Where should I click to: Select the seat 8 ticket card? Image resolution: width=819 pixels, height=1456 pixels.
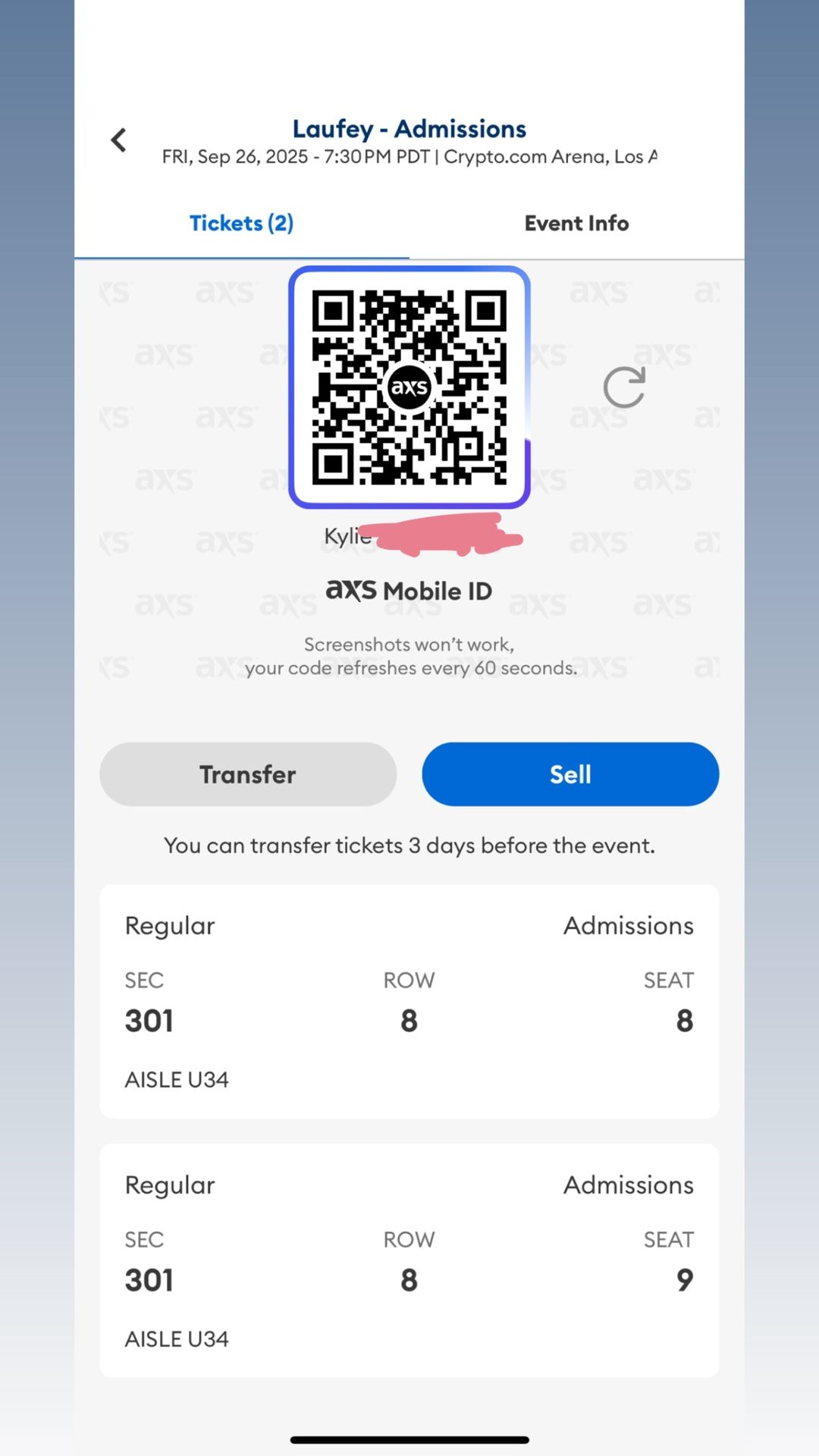click(409, 1001)
